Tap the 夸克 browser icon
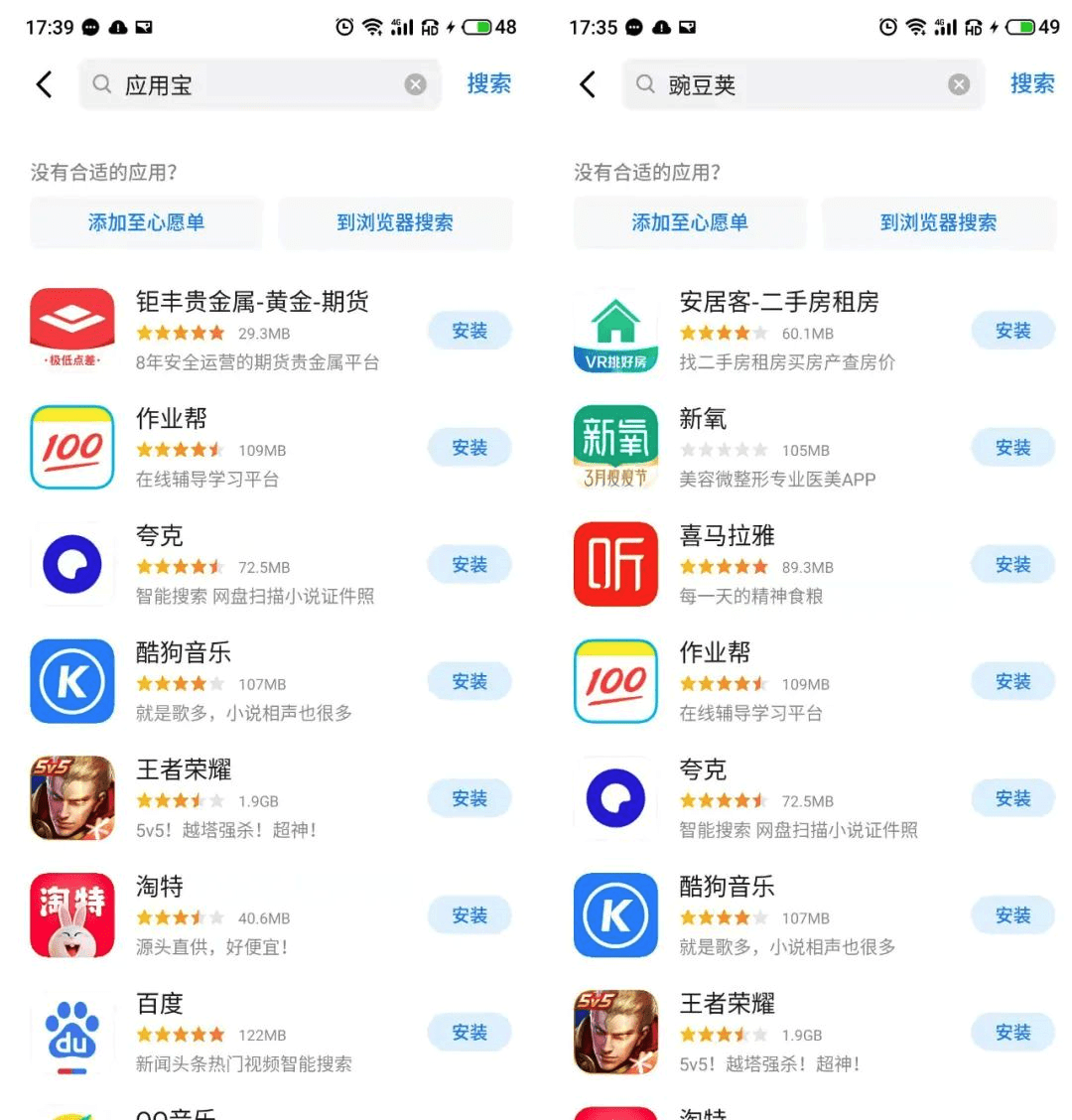 point(71,564)
